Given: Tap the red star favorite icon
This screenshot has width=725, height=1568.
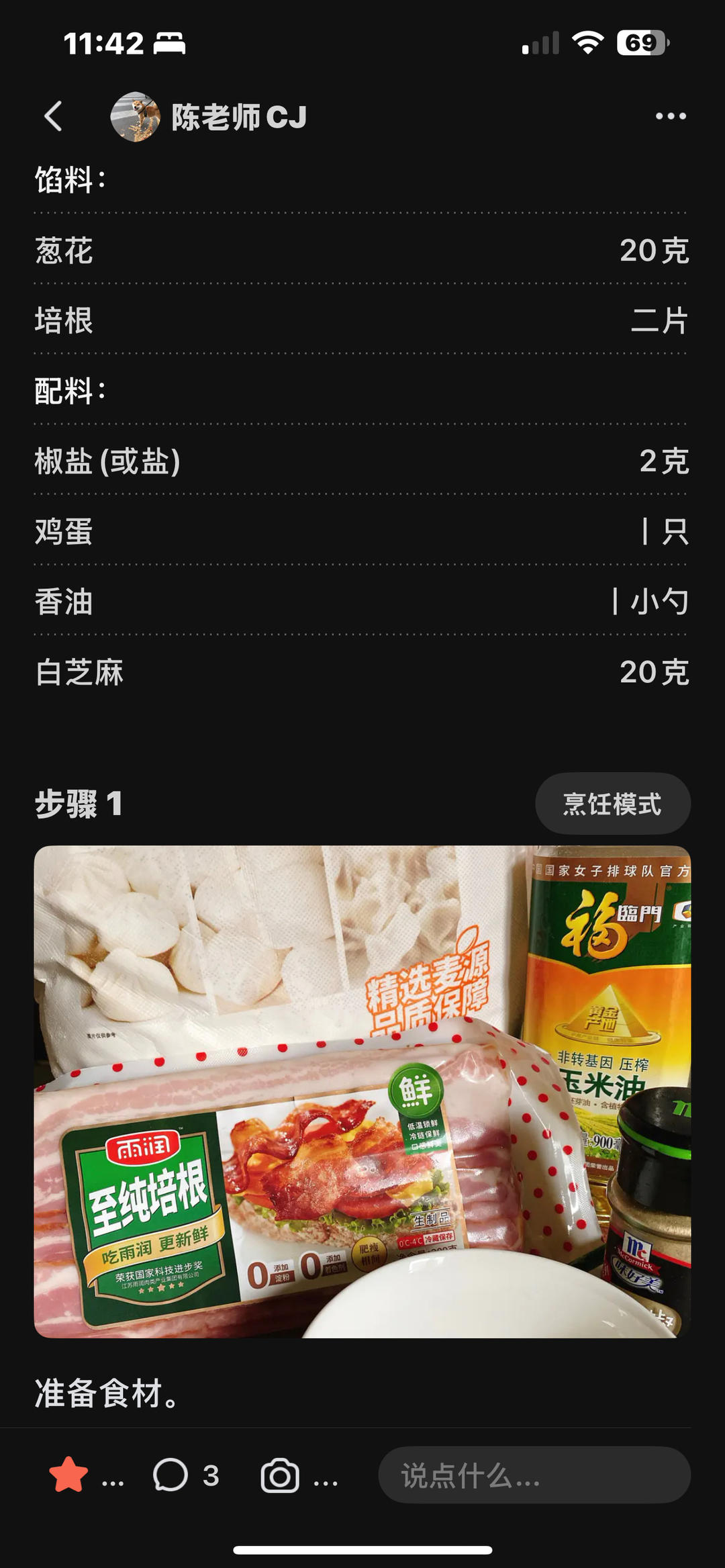Looking at the screenshot, I should (68, 1475).
